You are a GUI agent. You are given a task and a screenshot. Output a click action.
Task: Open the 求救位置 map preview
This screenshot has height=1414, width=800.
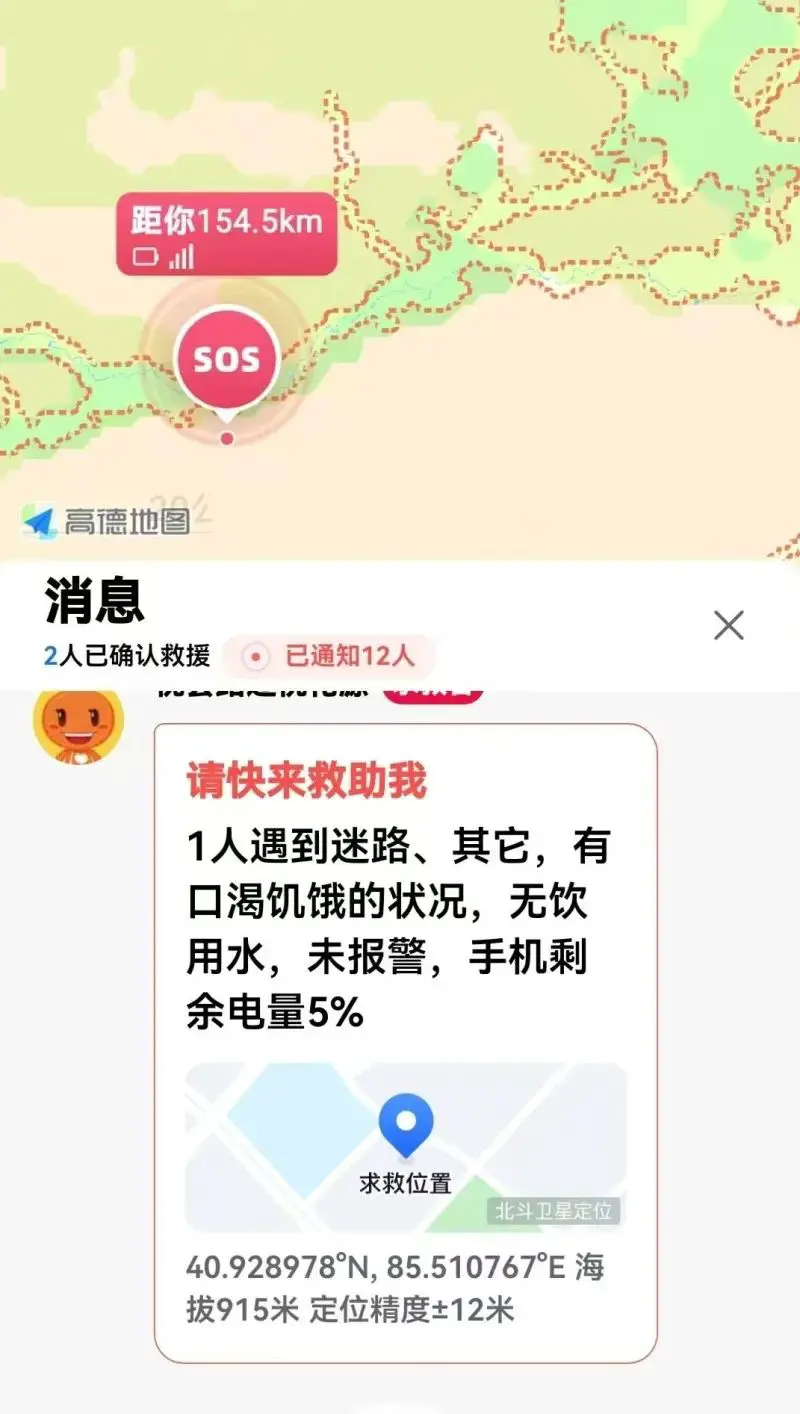pyautogui.click(x=405, y=1147)
